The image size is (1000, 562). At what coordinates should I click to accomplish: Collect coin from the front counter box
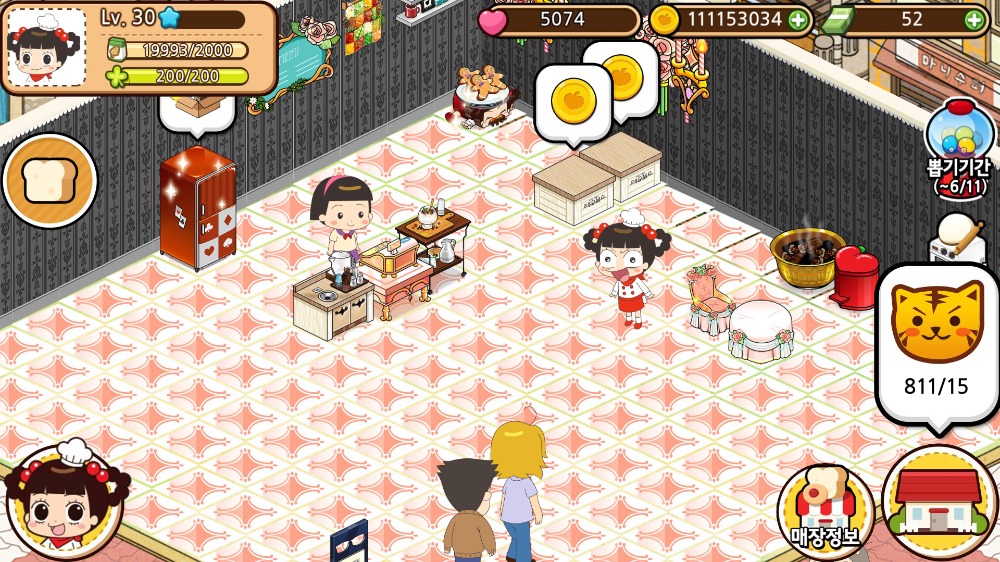573,102
